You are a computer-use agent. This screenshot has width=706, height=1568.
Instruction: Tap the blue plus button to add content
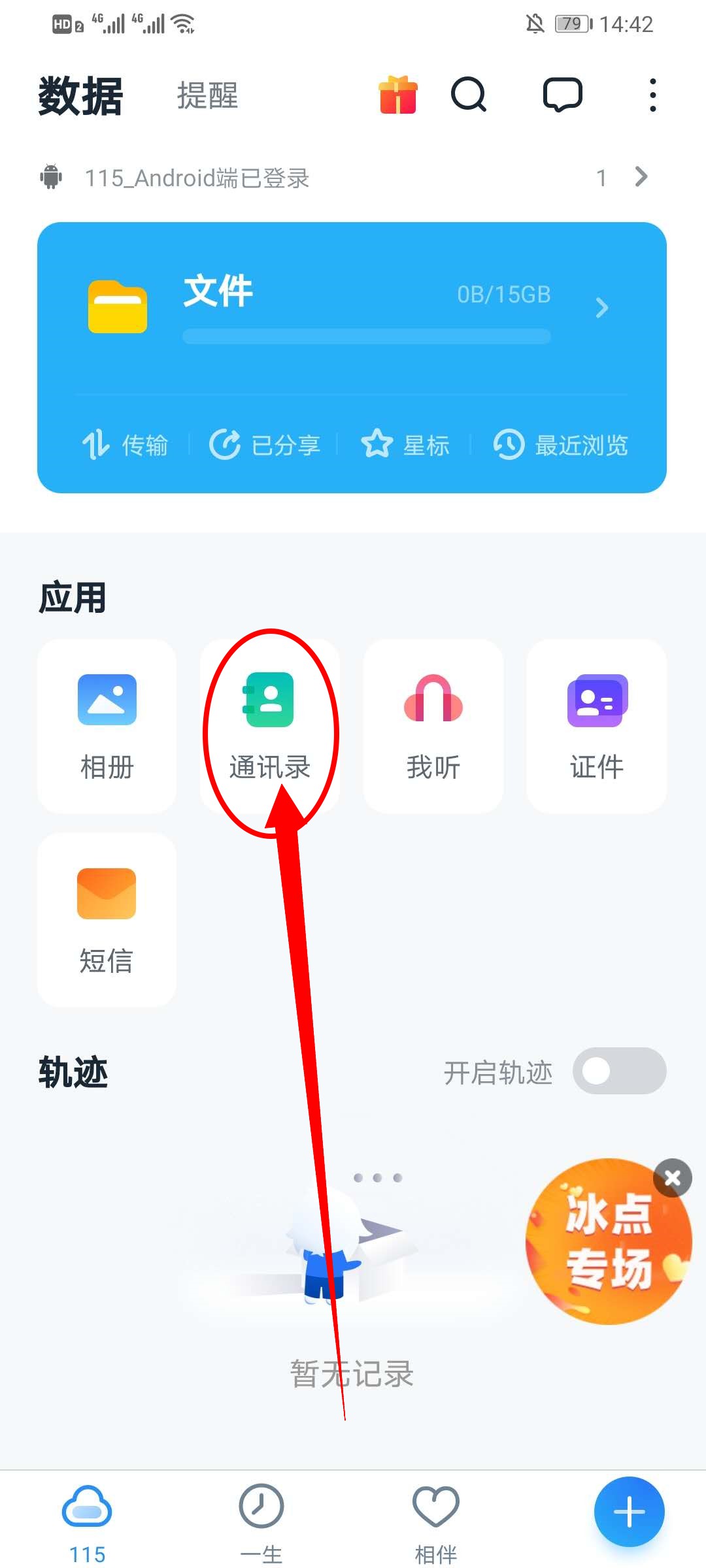click(x=629, y=1511)
